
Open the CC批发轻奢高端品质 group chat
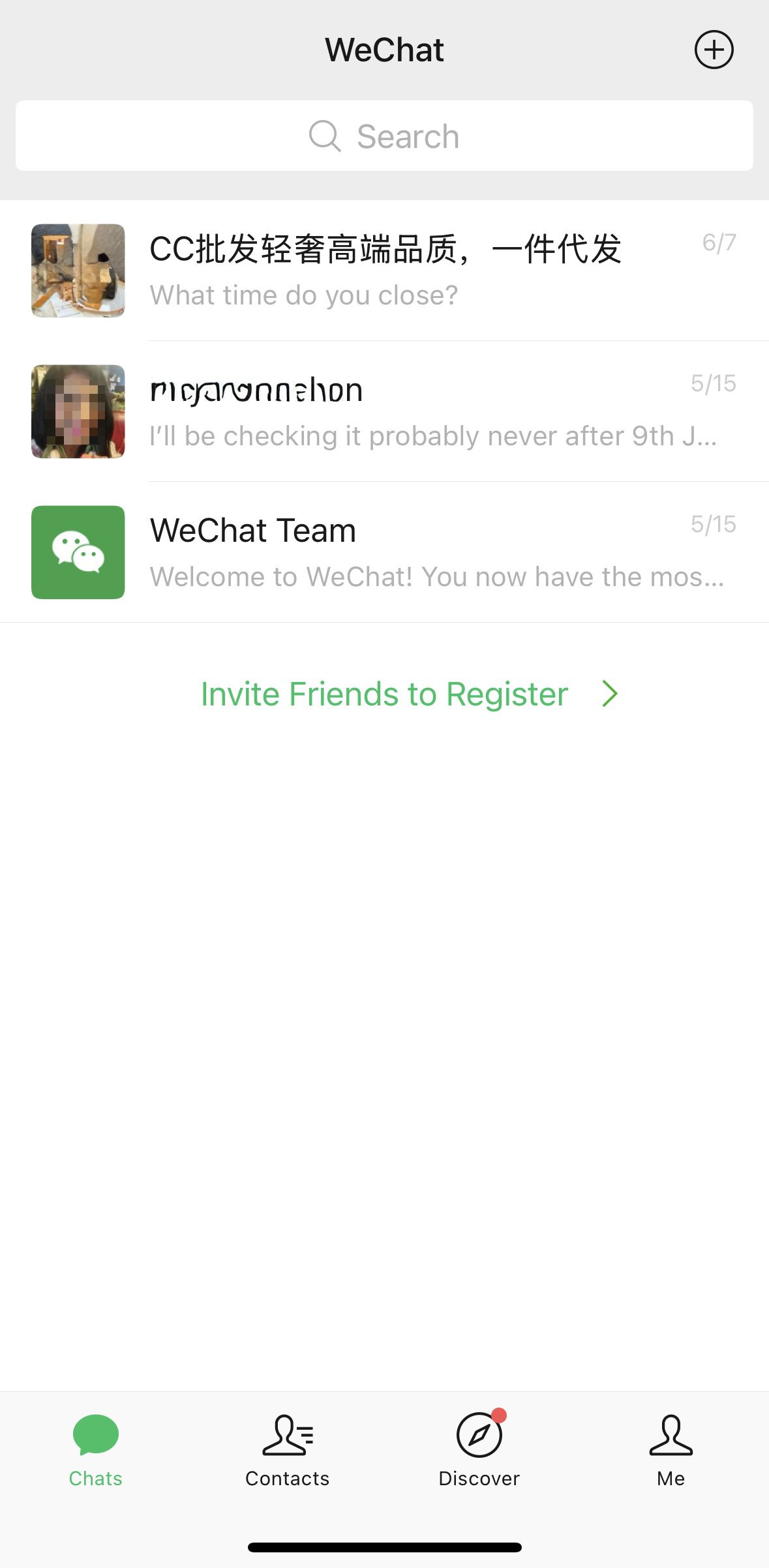coord(384,271)
